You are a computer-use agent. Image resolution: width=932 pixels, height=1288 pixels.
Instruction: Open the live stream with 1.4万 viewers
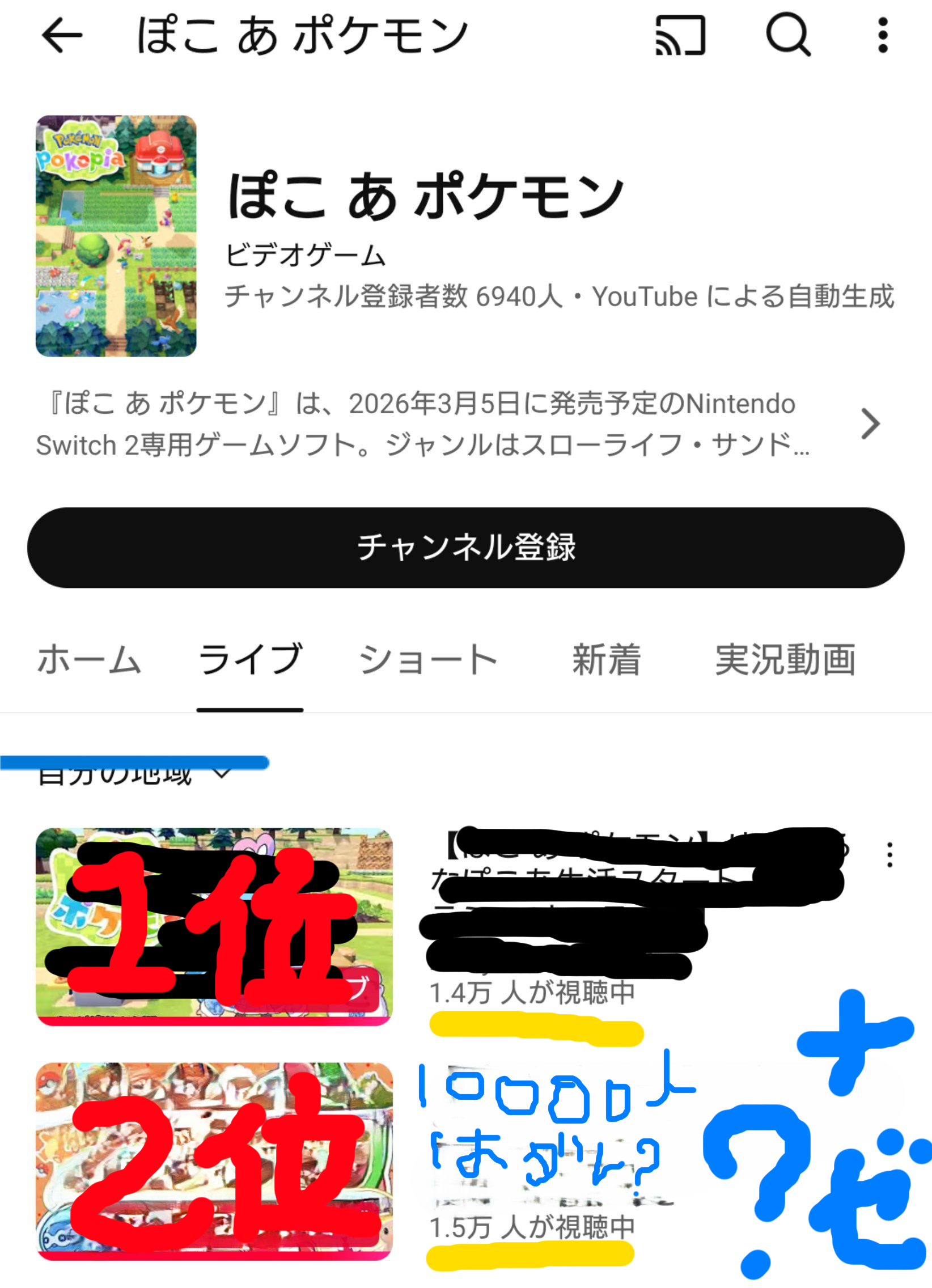point(214,926)
